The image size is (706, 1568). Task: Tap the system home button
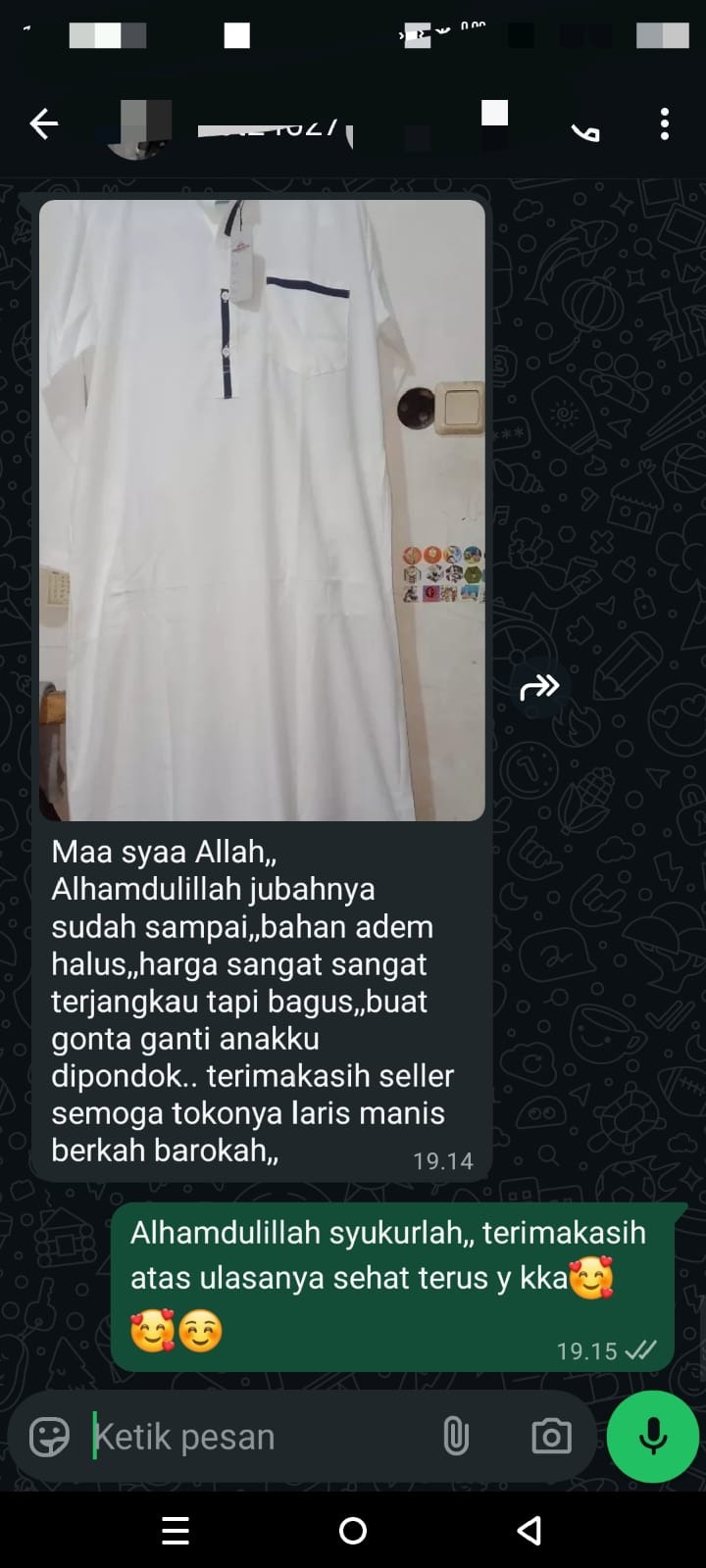coord(353,1530)
